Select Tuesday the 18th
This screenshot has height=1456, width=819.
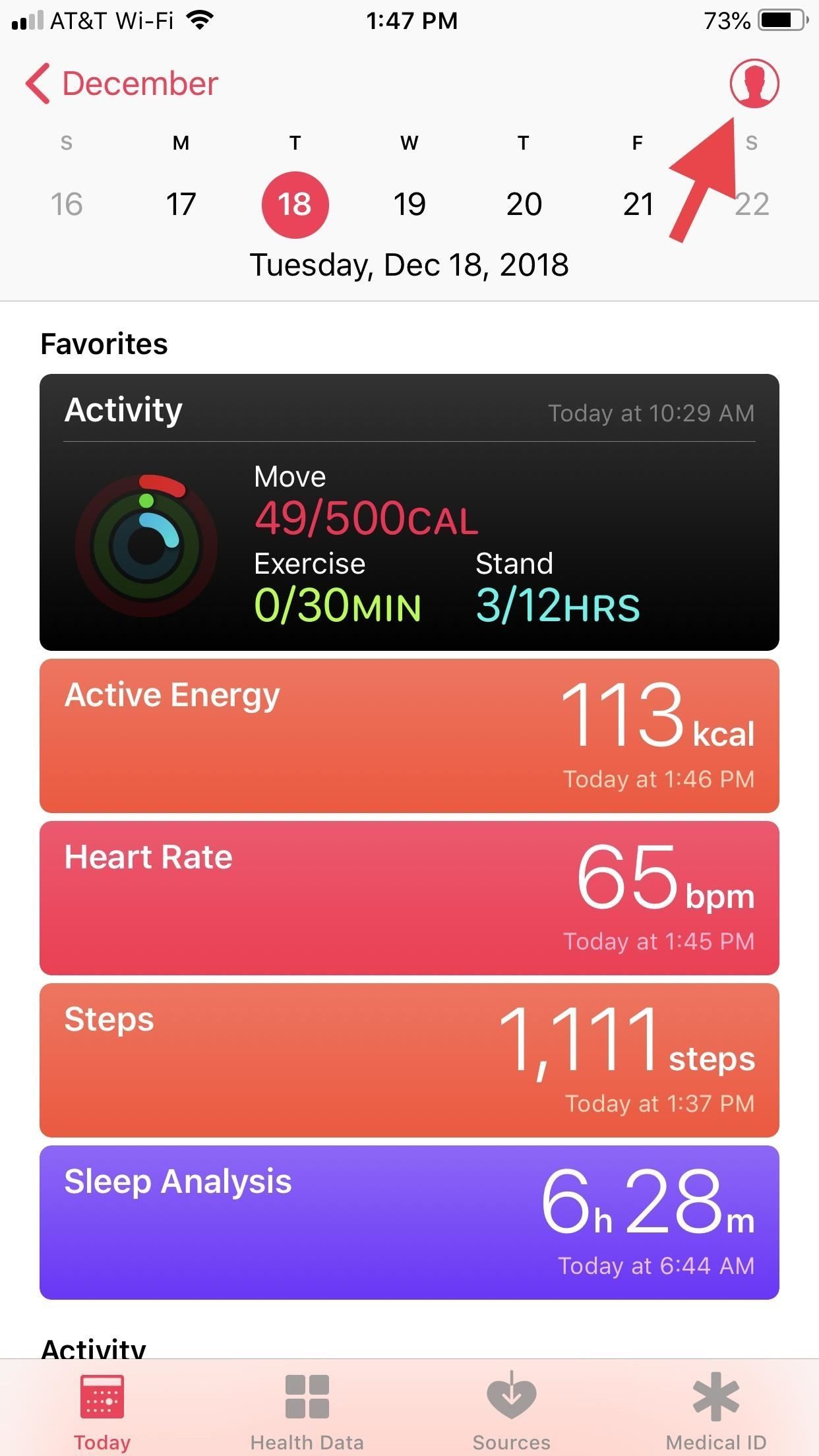tap(295, 204)
